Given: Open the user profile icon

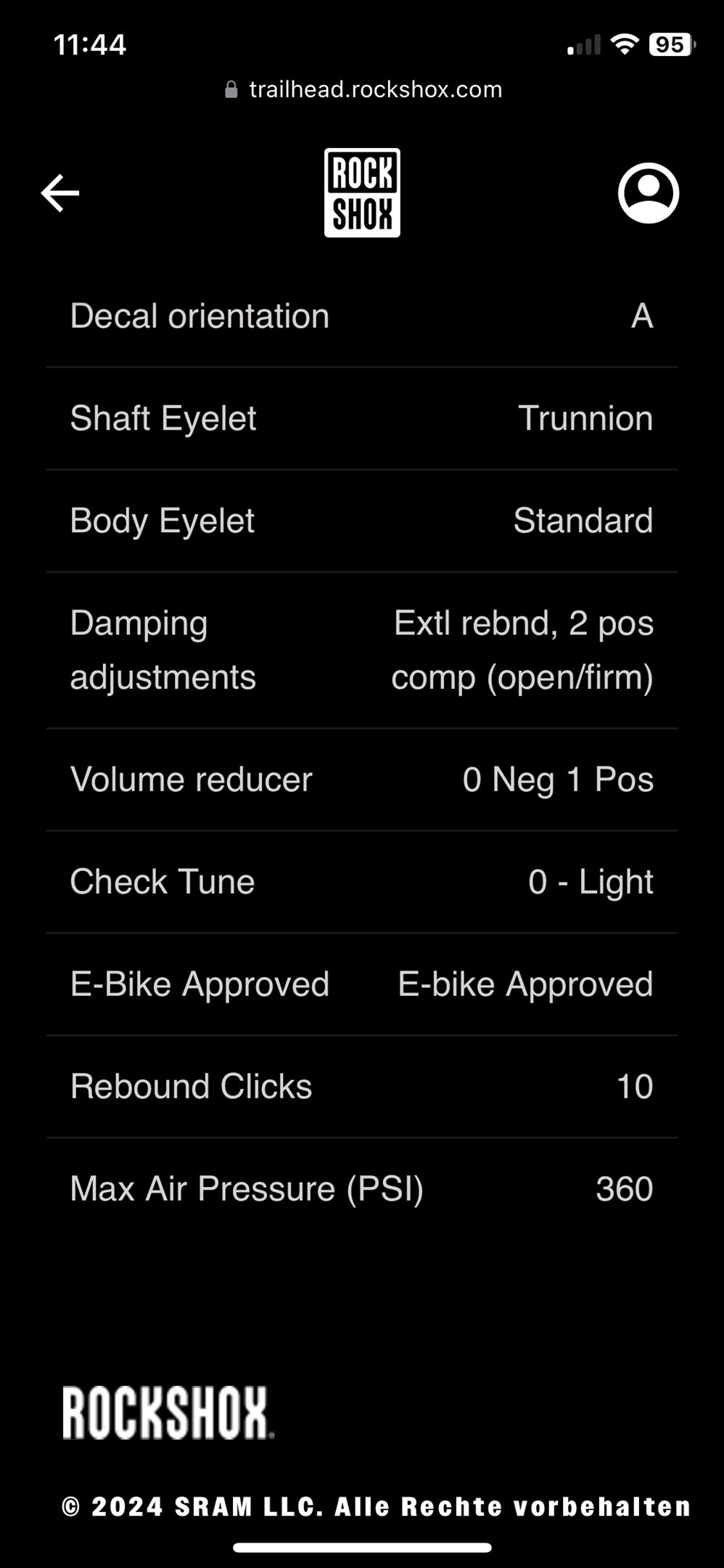Looking at the screenshot, I should coord(648,193).
